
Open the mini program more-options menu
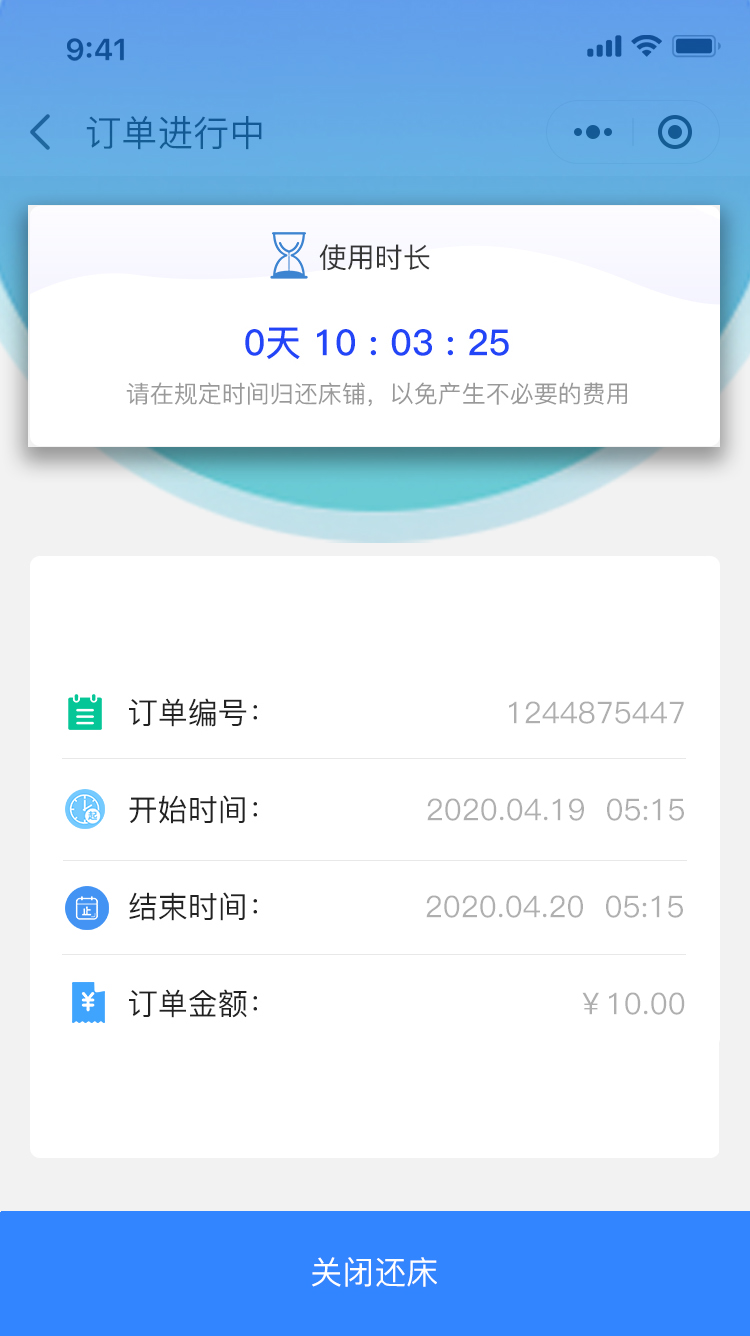tap(592, 132)
